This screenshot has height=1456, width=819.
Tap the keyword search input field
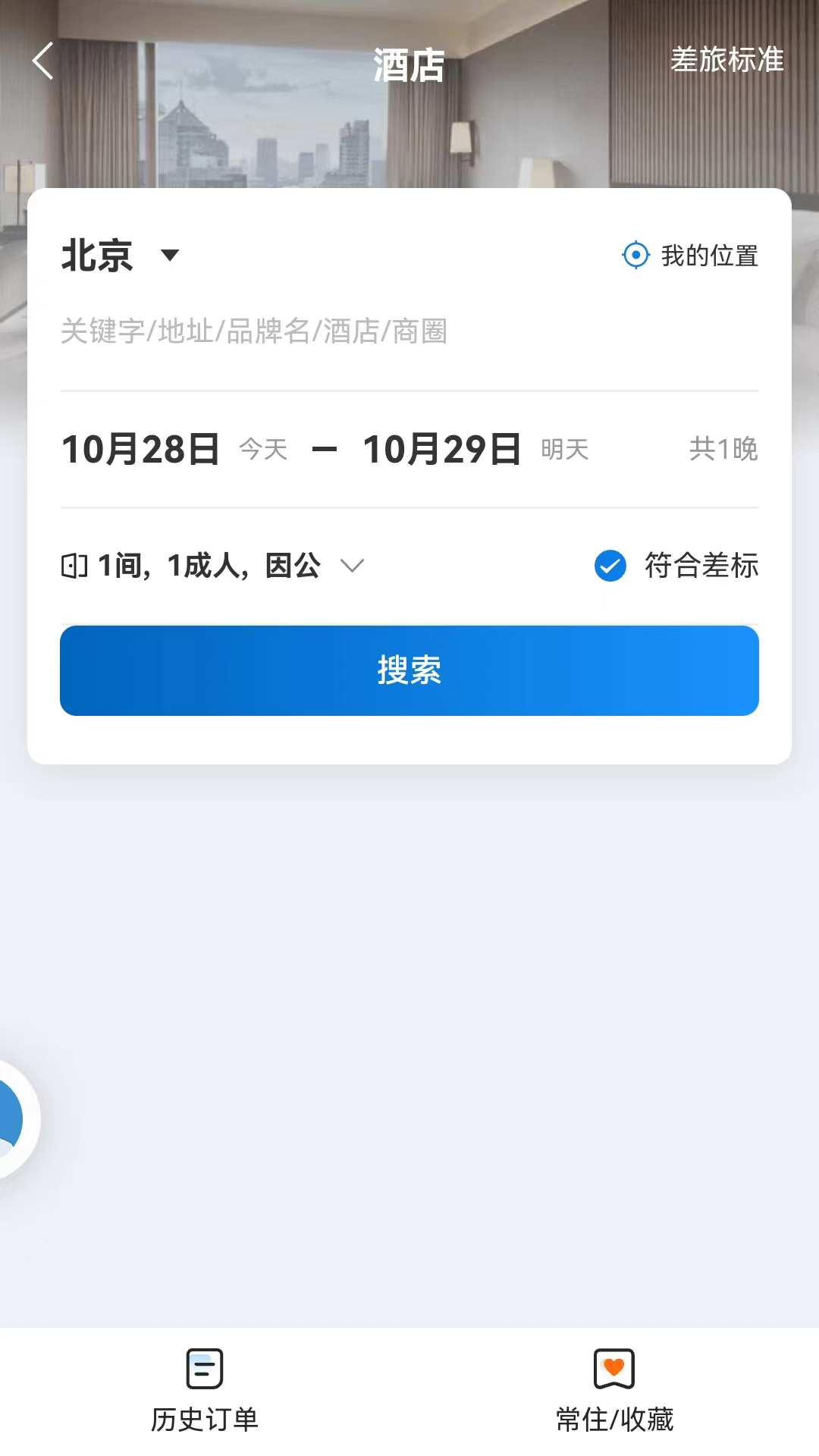(x=303, y=331)
